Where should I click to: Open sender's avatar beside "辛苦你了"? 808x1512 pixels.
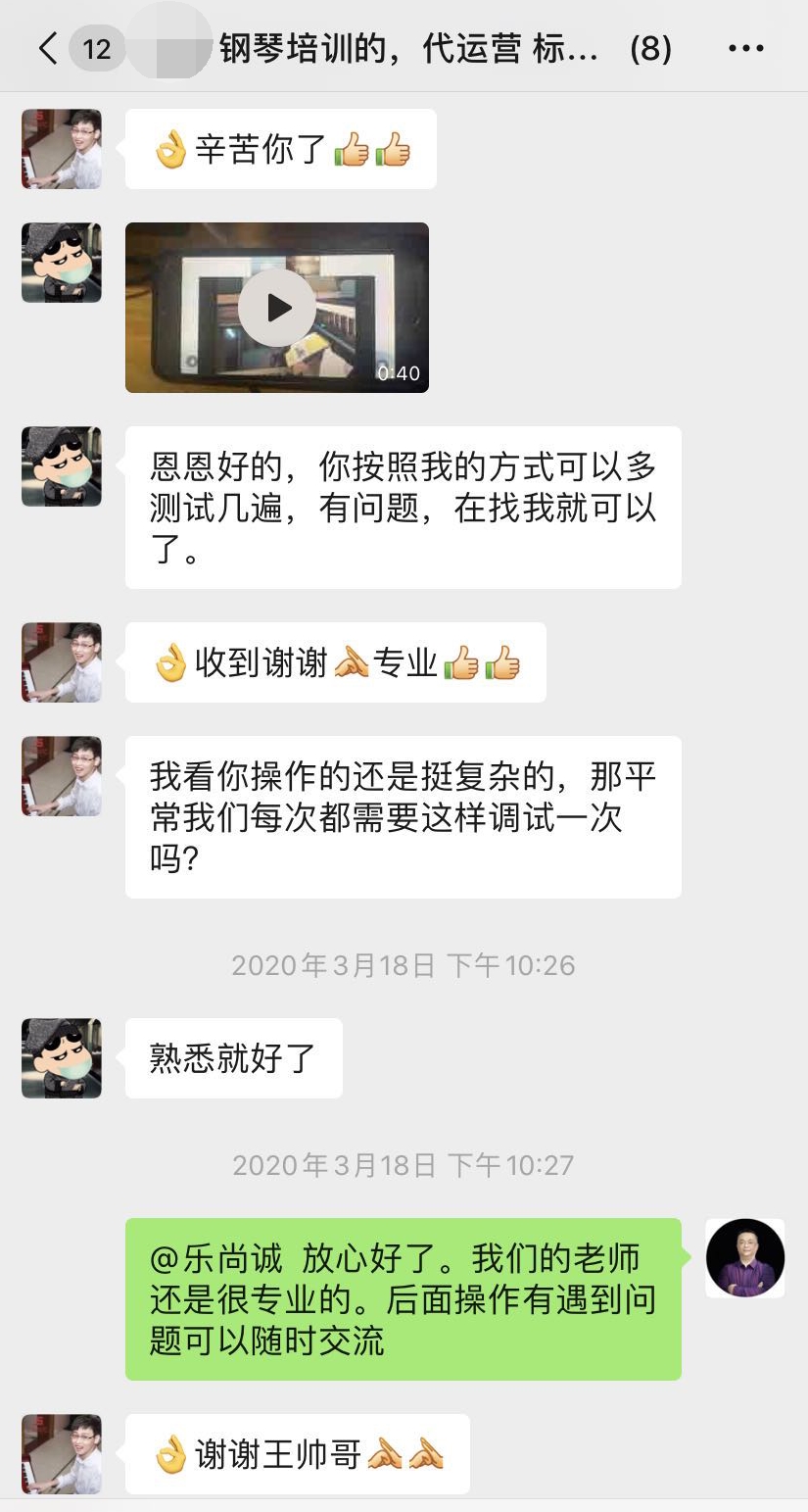tap(62, 149)
